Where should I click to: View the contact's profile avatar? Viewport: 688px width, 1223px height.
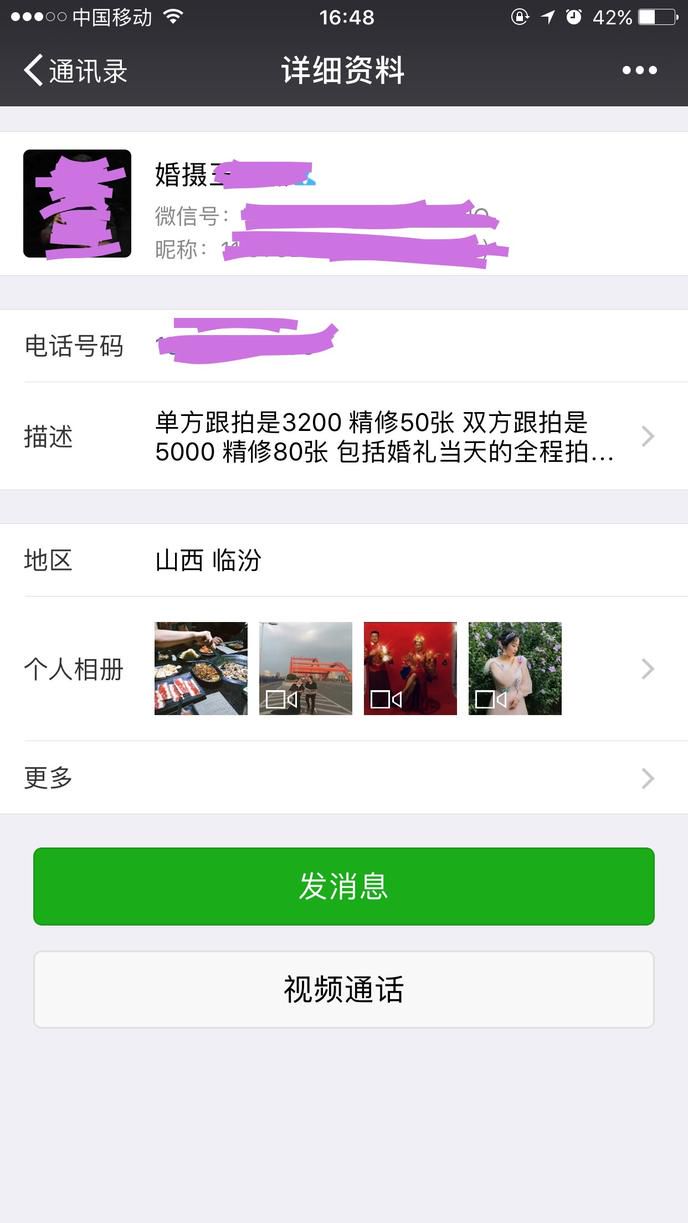coord(77,204)
